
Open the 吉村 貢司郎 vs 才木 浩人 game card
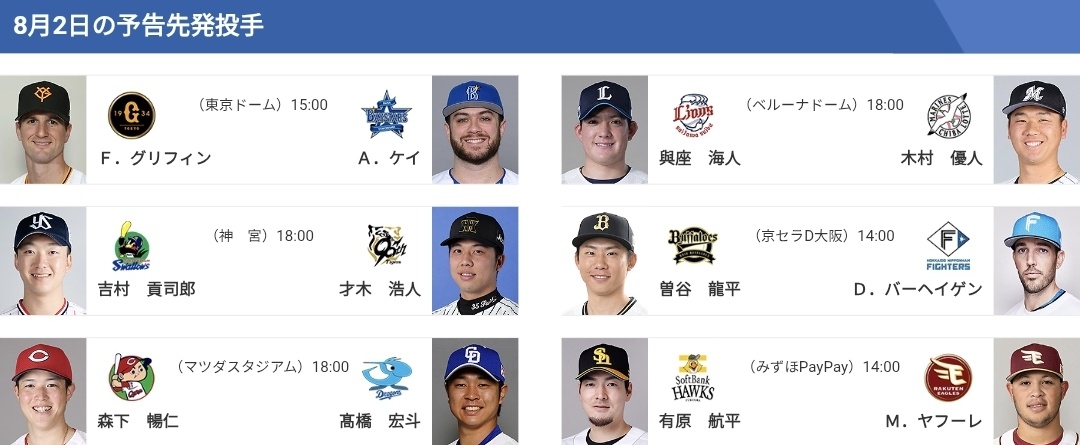tap(259, 261)
